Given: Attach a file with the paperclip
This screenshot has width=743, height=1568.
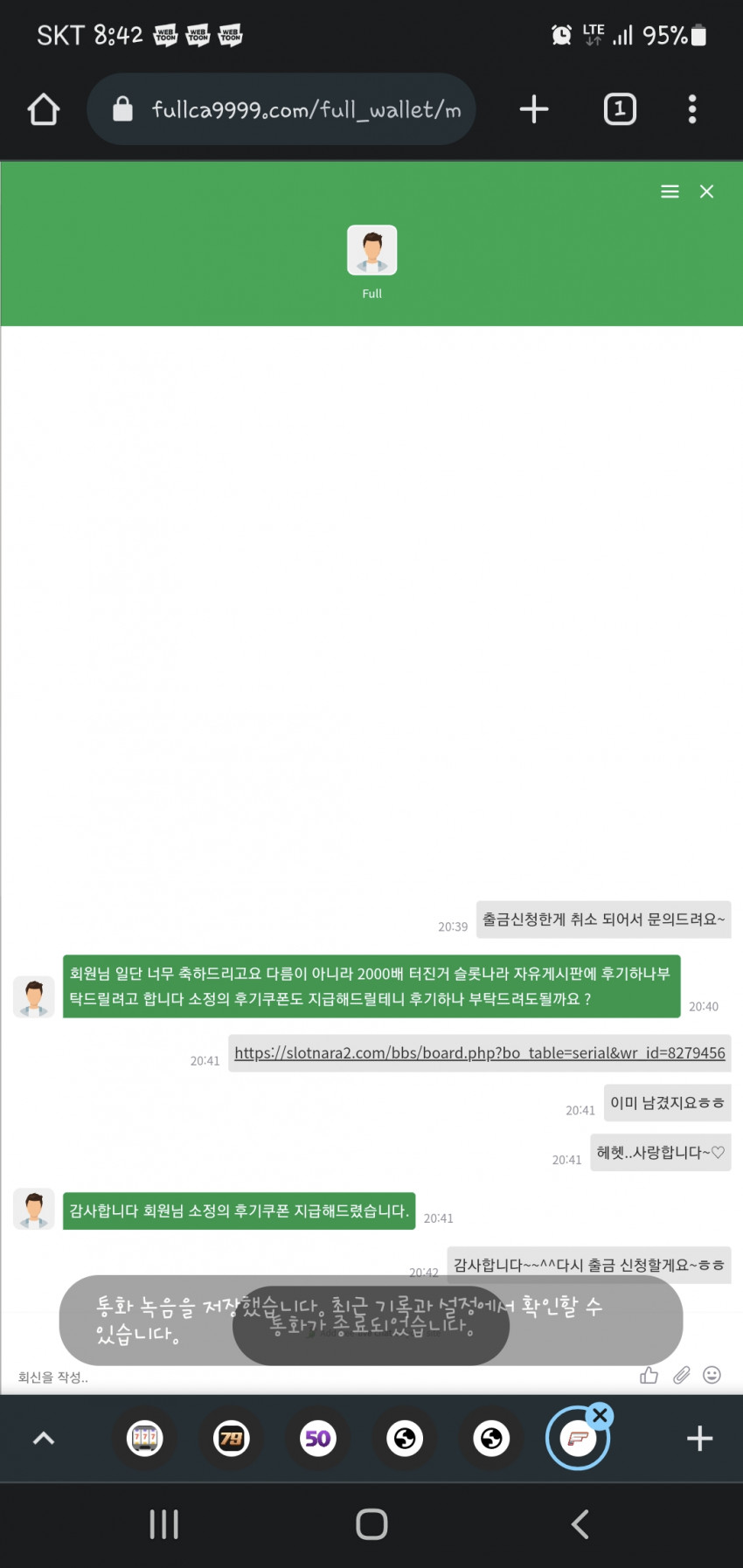Looking at the screenshot, I should [681, 1375].
